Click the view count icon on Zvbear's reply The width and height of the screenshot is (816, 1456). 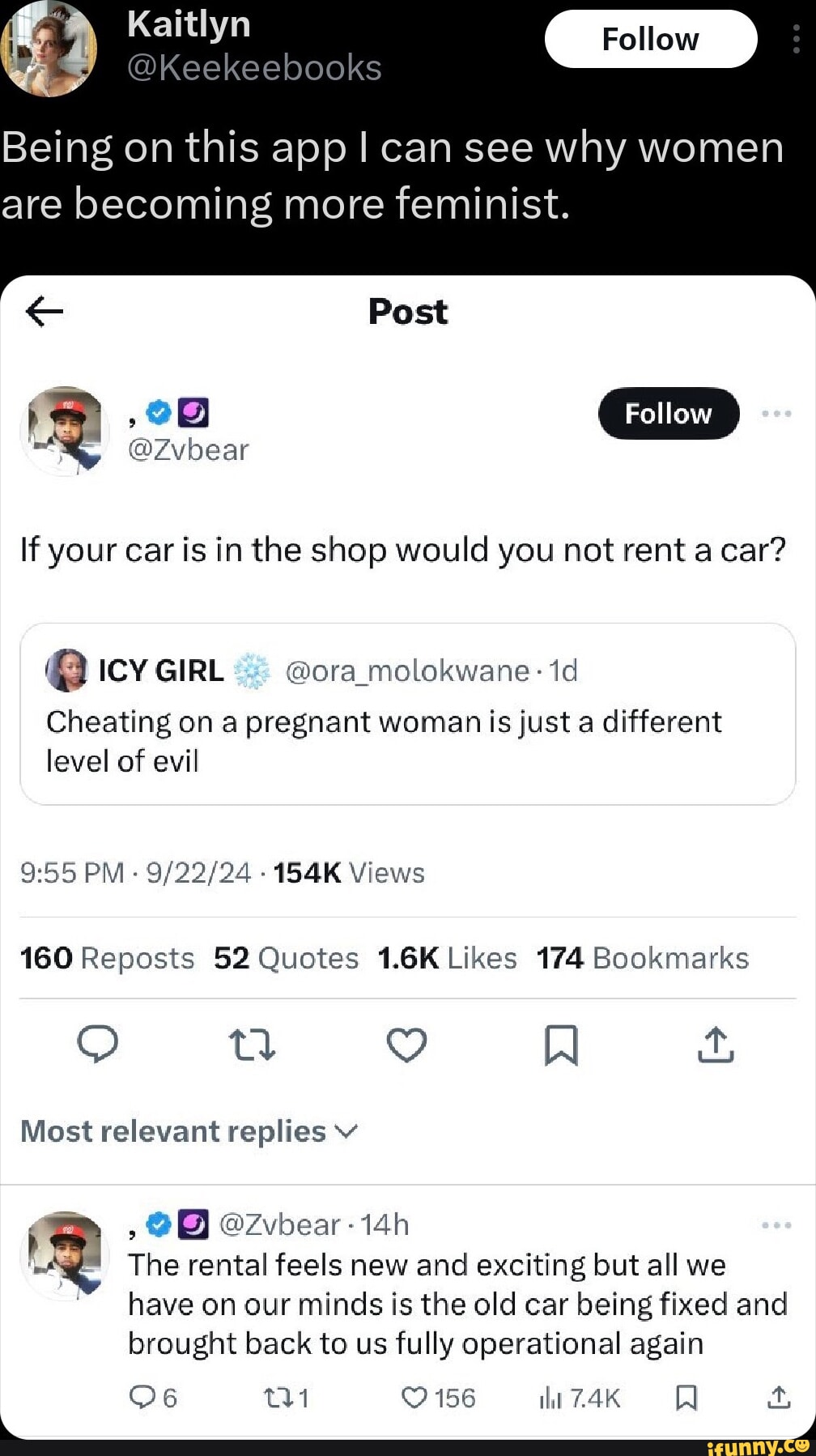[x=550, y=1396]
